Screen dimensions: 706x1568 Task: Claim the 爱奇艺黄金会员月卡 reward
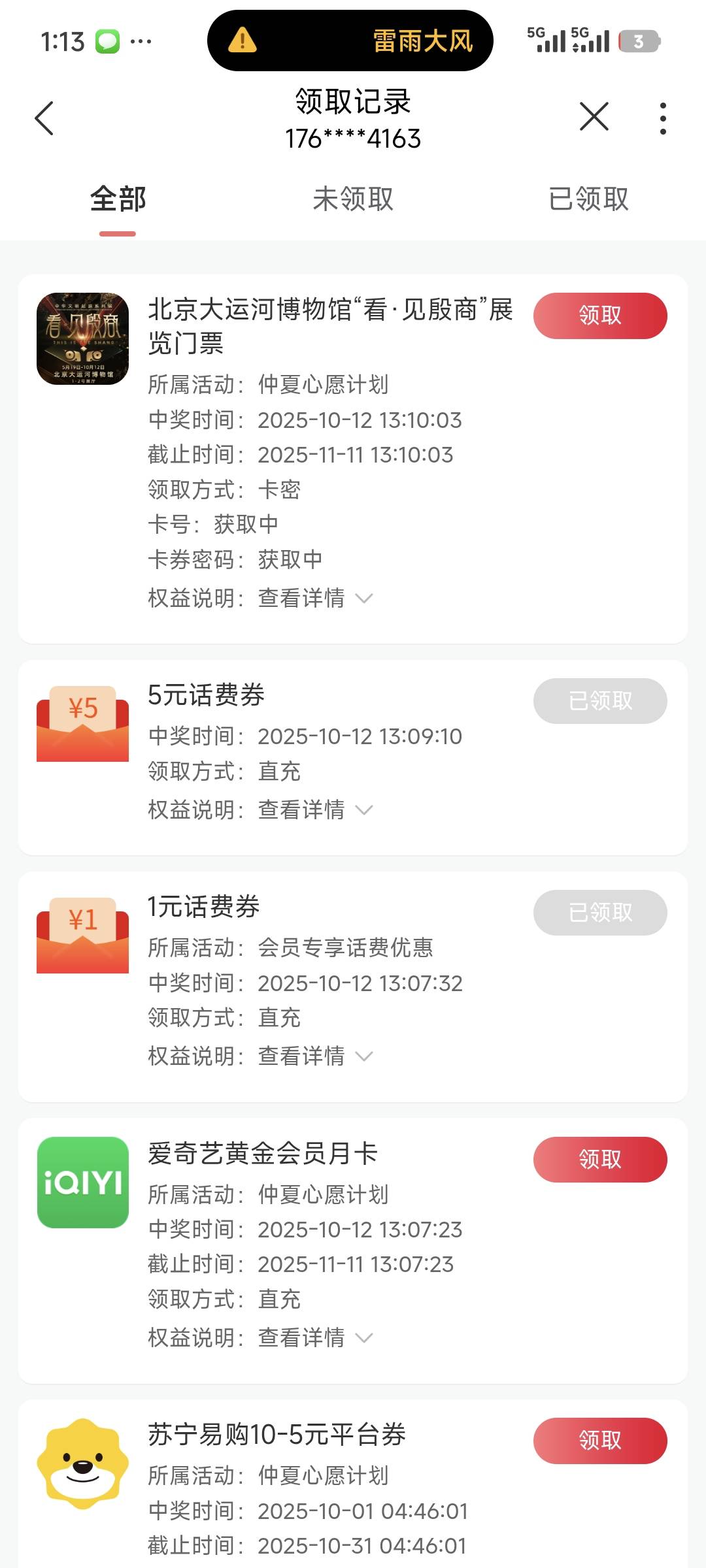click(599, 1159)
